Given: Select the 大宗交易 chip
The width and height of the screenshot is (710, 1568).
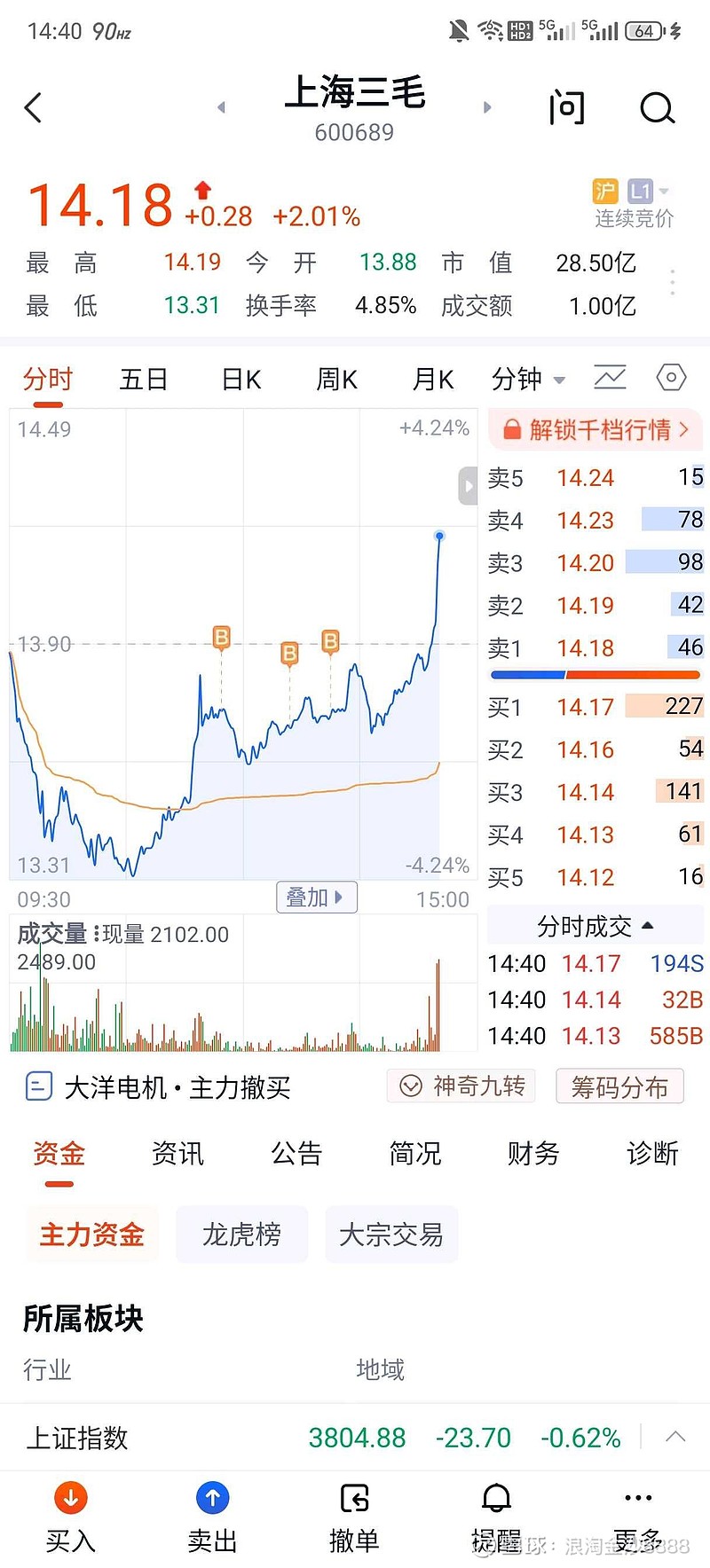Looking at the screenshot, I should (391, 1234).
